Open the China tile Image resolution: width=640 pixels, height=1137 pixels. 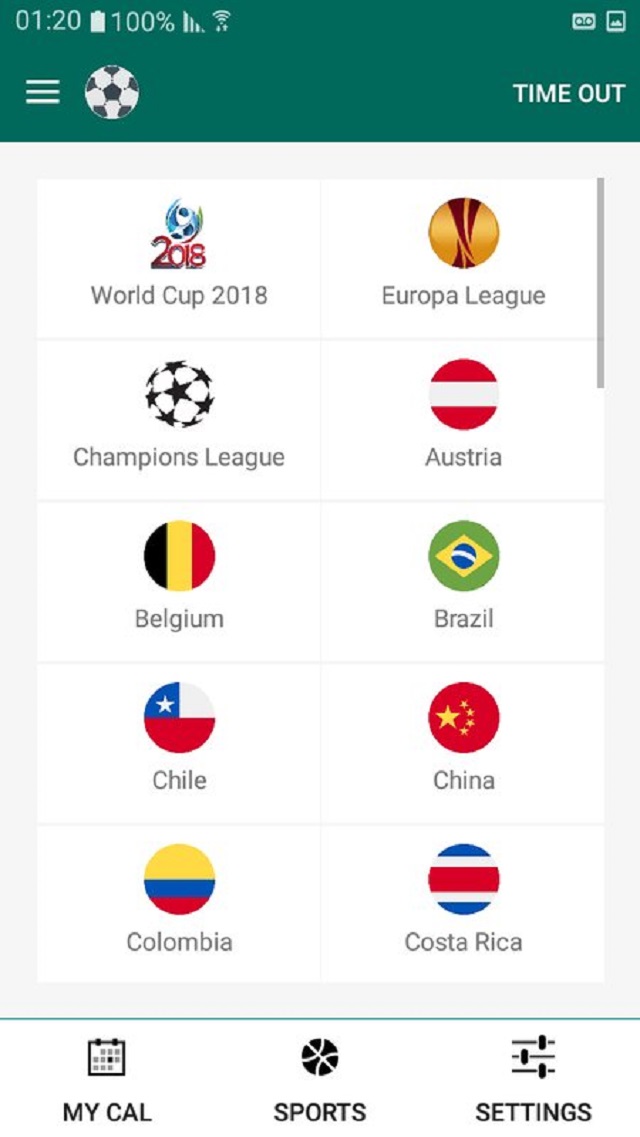463,742
